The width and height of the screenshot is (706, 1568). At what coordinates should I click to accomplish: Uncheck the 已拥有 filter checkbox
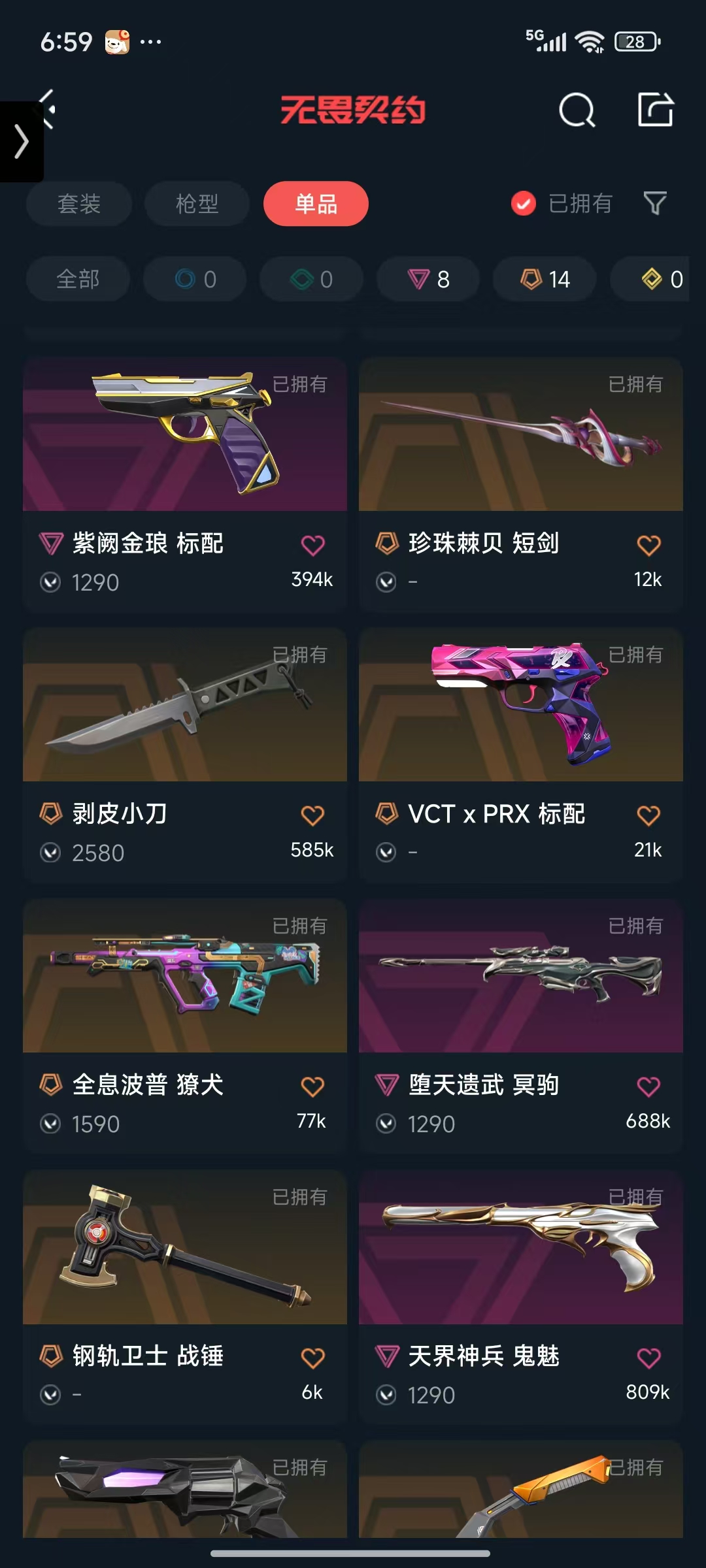point(524,204)
